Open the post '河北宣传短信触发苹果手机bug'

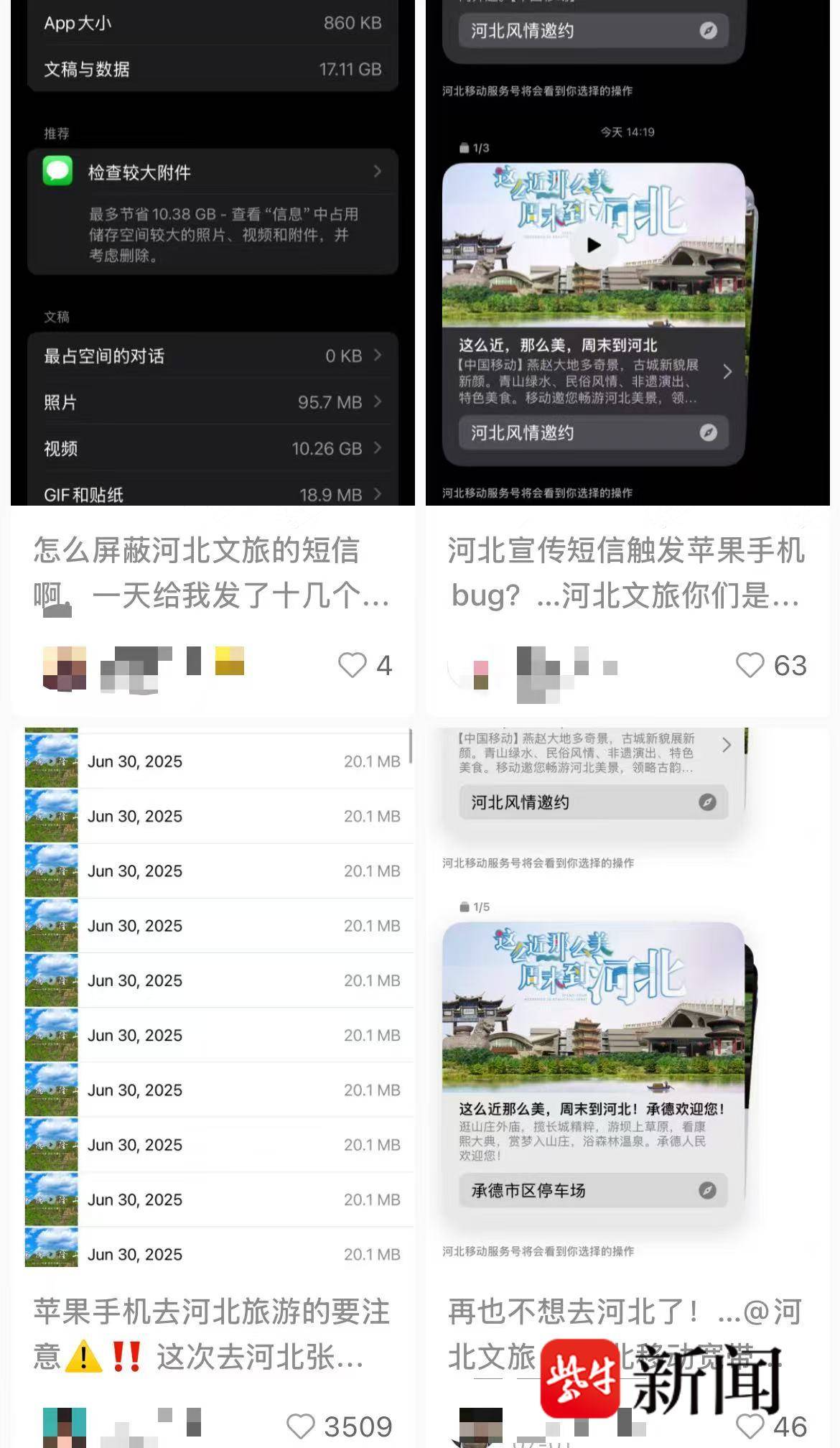coord(625,572)
